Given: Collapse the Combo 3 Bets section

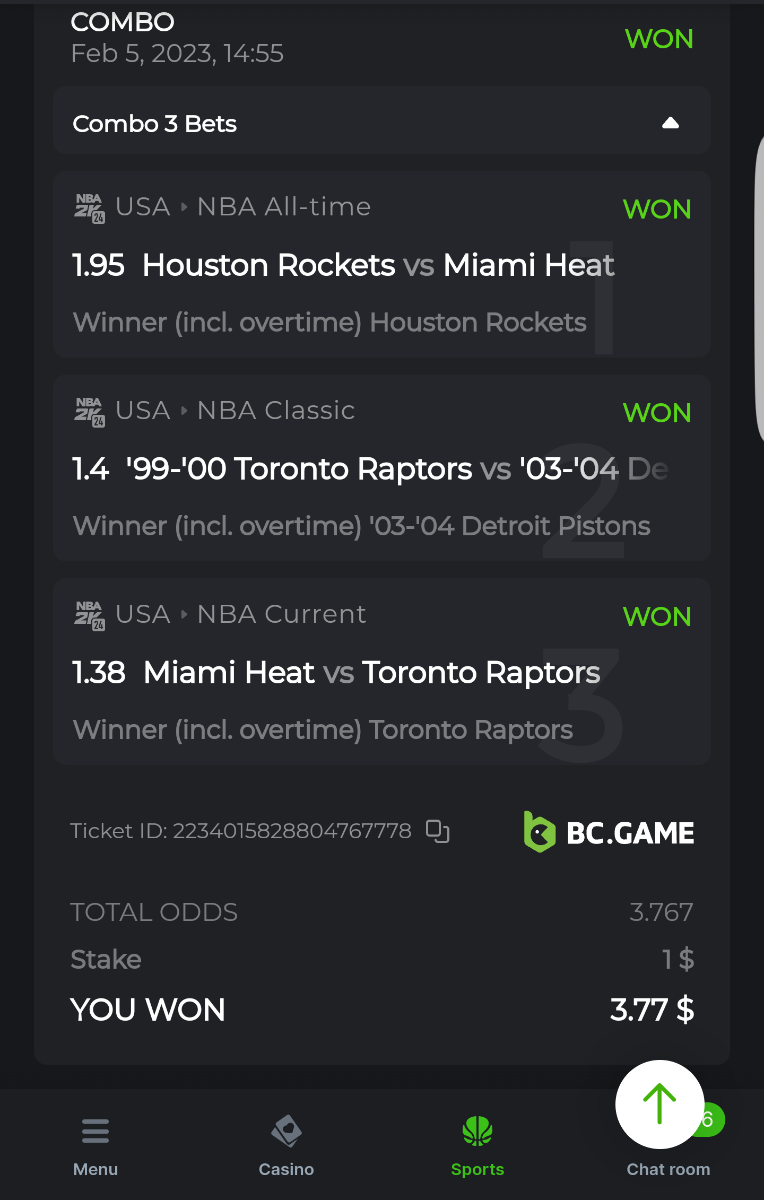Looking at the screenshot, I should click(x=670, y=123).
